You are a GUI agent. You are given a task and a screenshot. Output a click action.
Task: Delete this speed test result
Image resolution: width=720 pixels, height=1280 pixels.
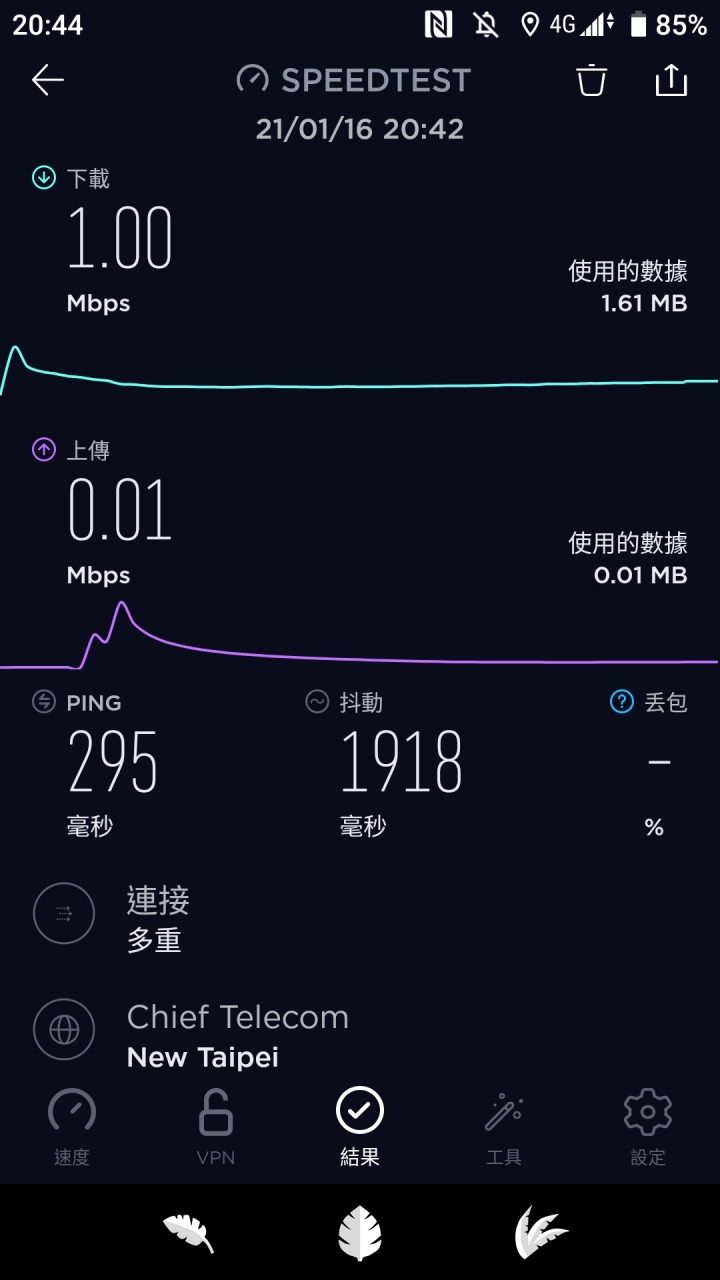click(x=592, y=80)
